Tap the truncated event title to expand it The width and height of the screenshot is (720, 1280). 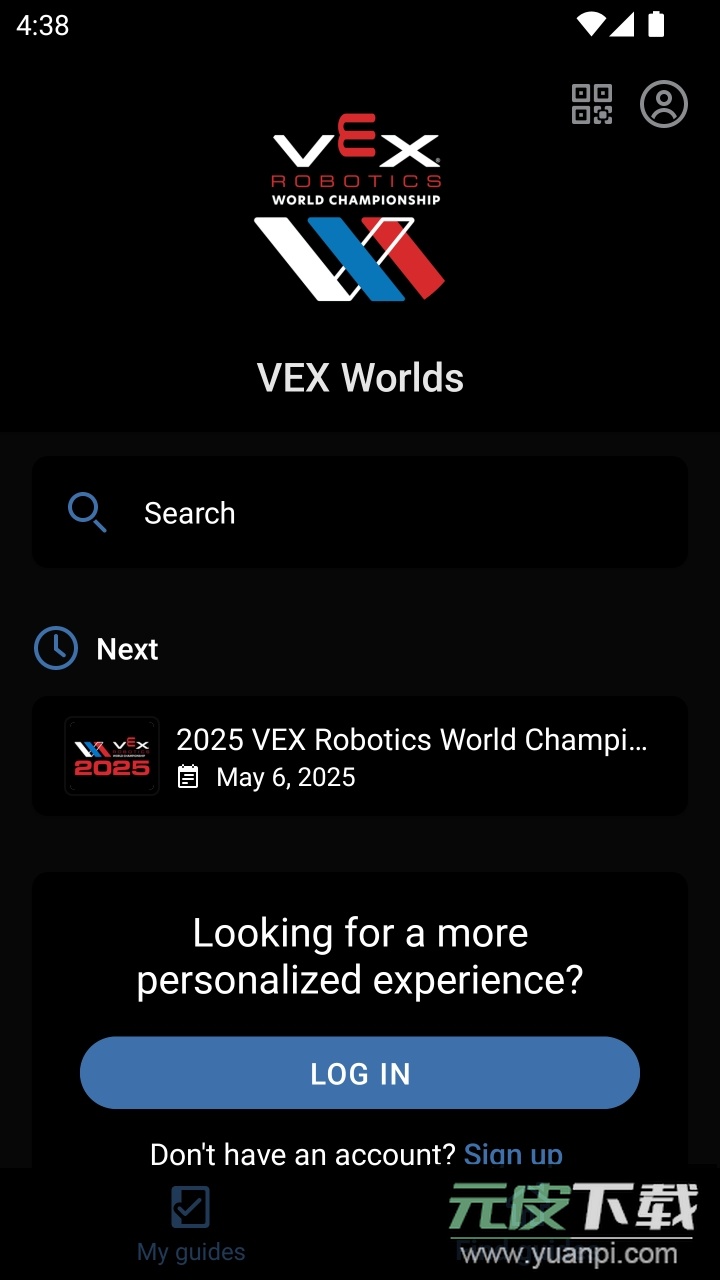tap(411, 740)
